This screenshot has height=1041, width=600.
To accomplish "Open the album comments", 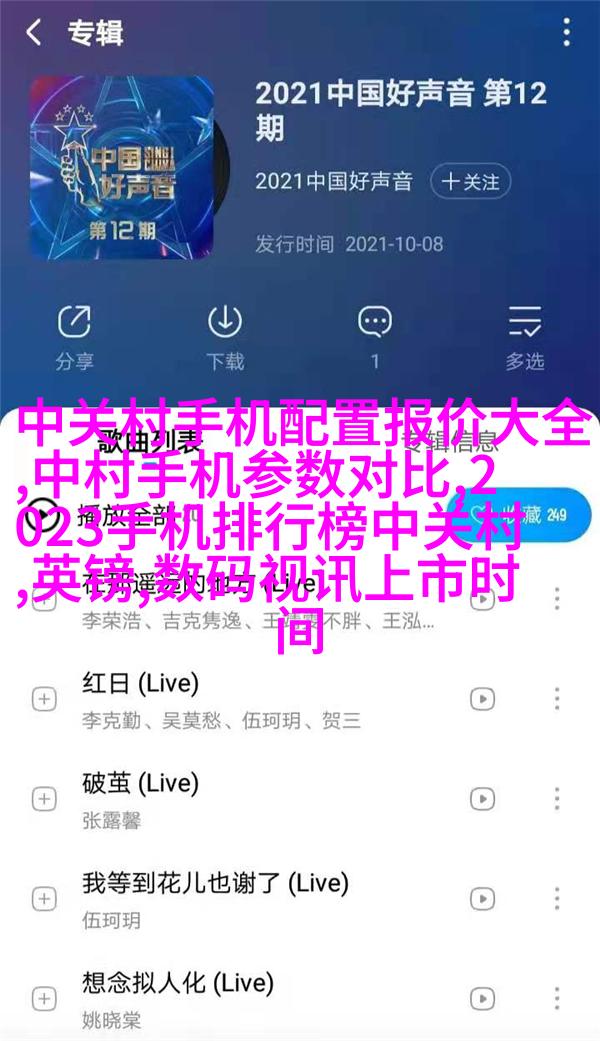I will pyautogui.click(x=375, y=334).
